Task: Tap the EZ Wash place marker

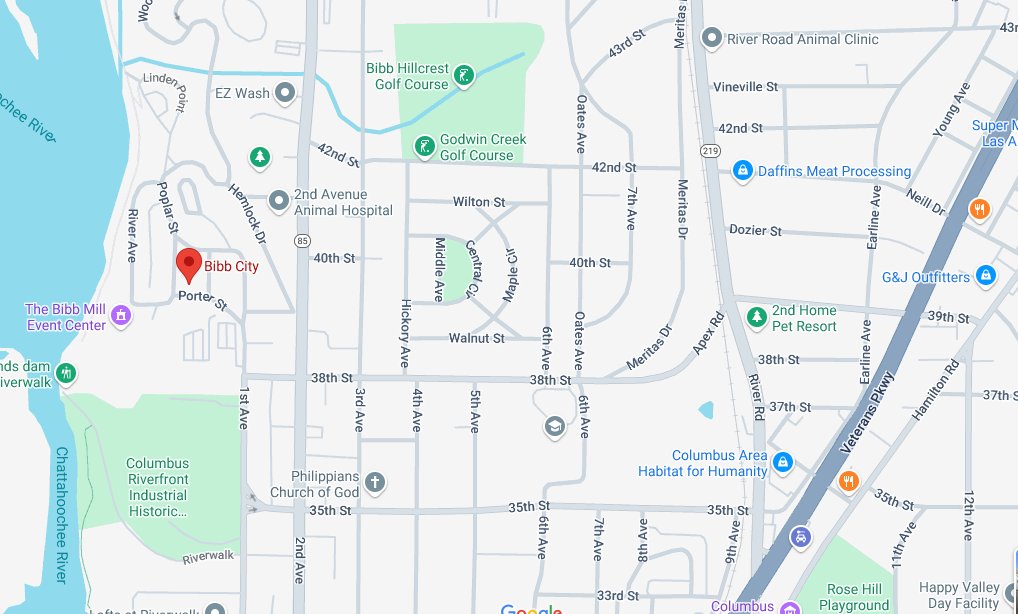Action: click(285, 93)
